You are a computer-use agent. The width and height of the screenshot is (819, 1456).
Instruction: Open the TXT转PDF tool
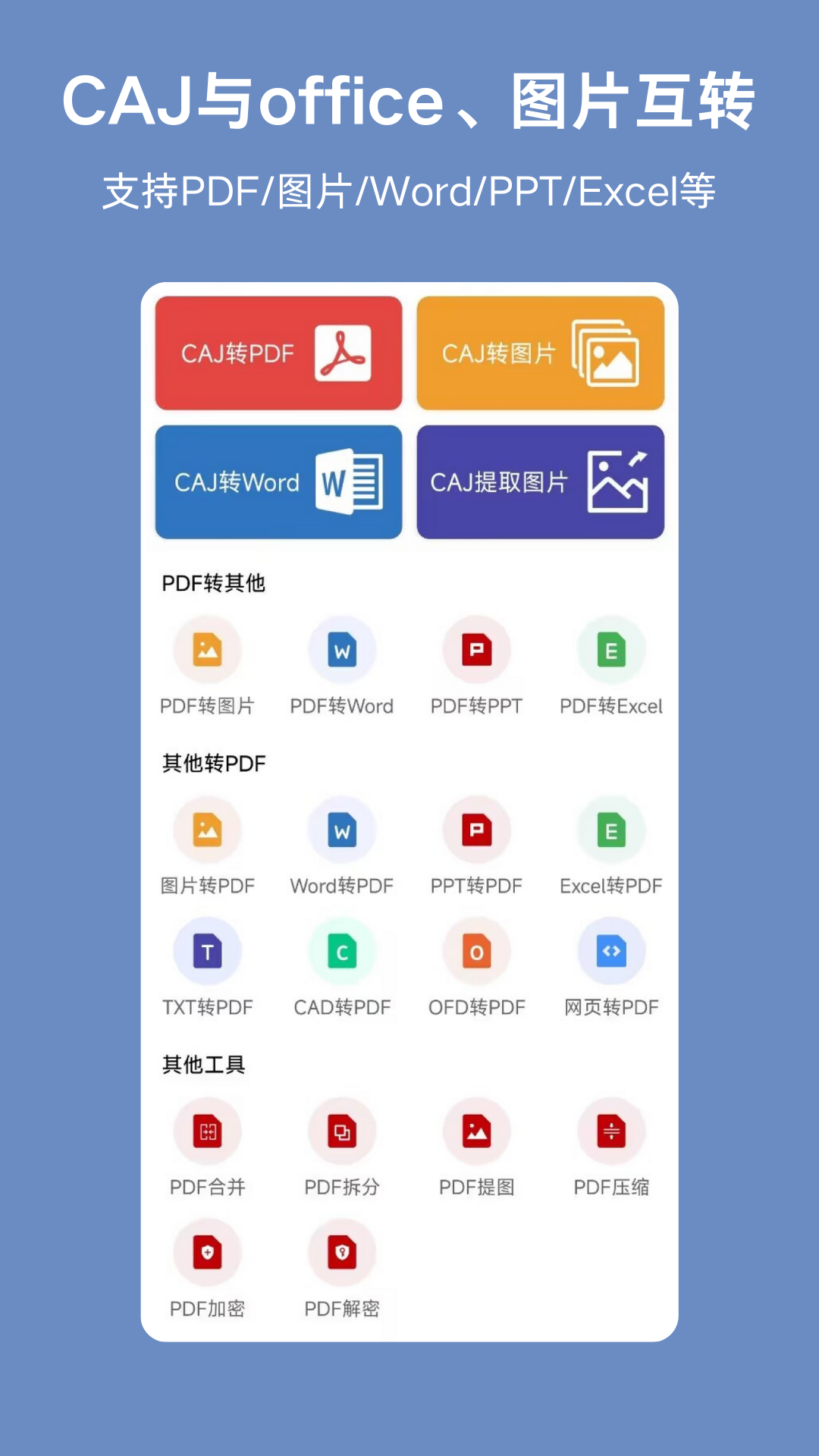coord(207,951)
